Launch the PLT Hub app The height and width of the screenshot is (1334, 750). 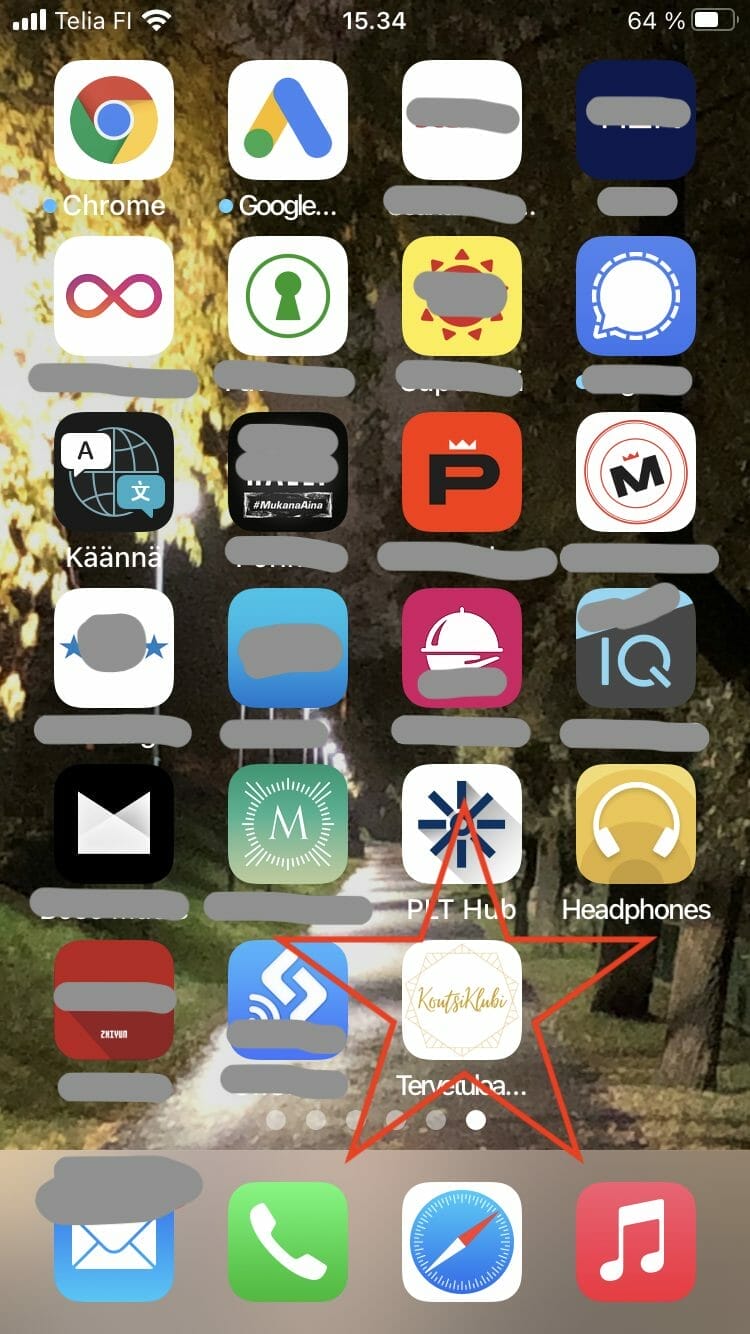[461, 825]
